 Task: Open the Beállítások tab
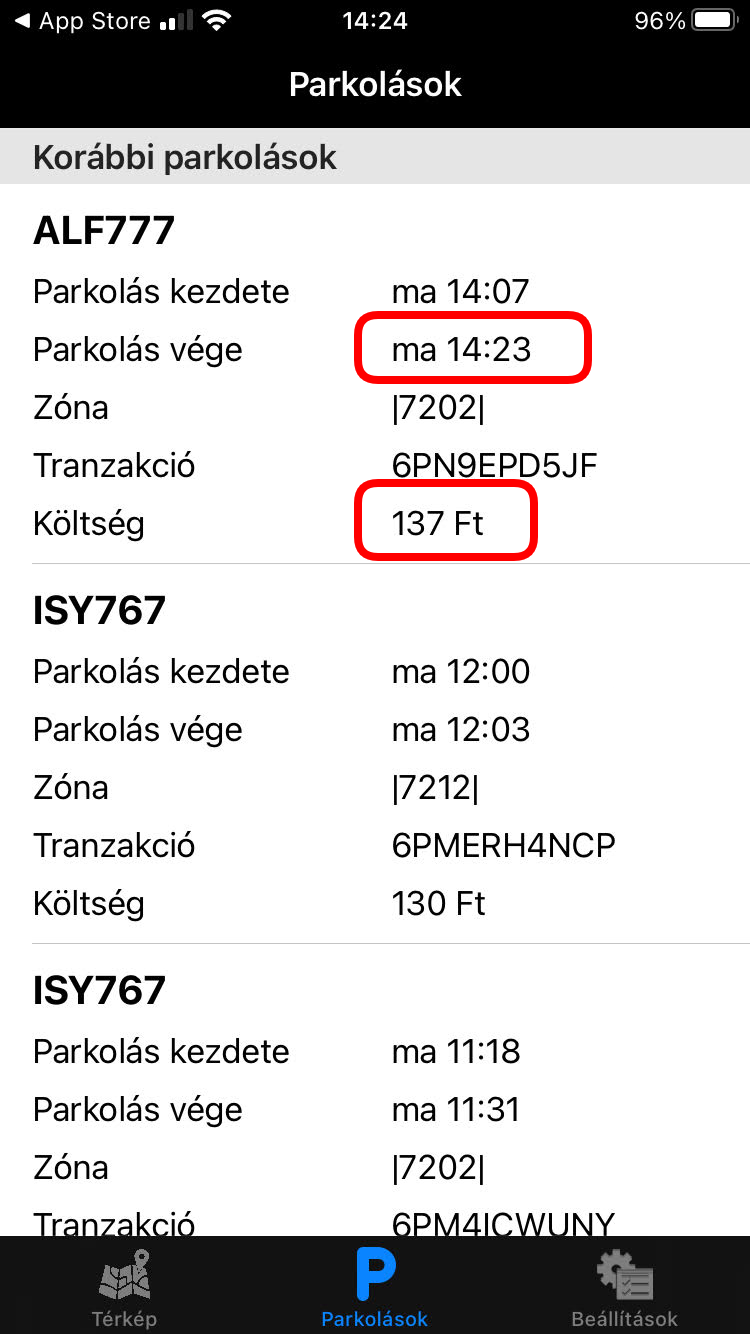[624, 1288]
